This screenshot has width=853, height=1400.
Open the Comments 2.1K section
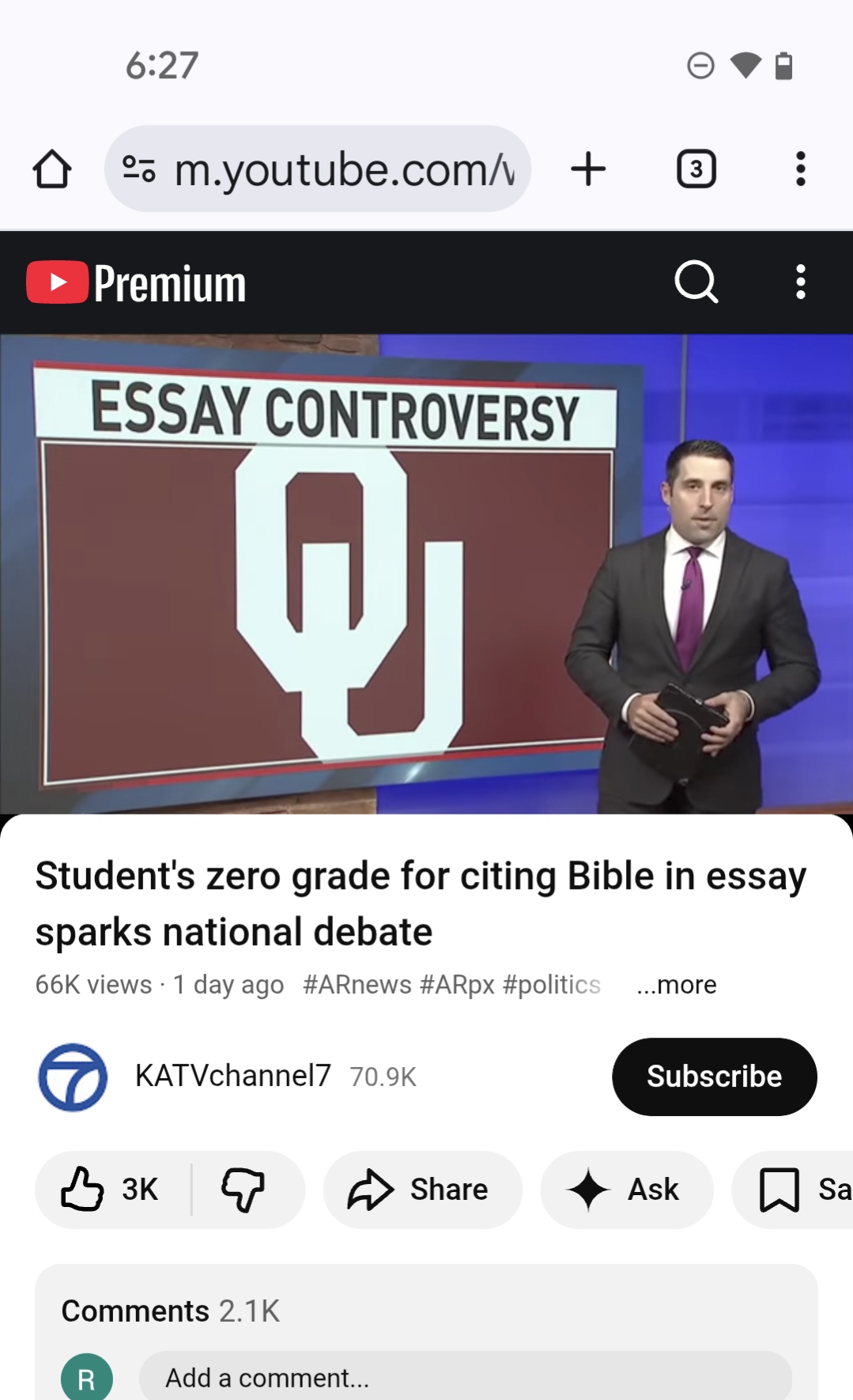pyautogui.click(x=171, y=1311)
